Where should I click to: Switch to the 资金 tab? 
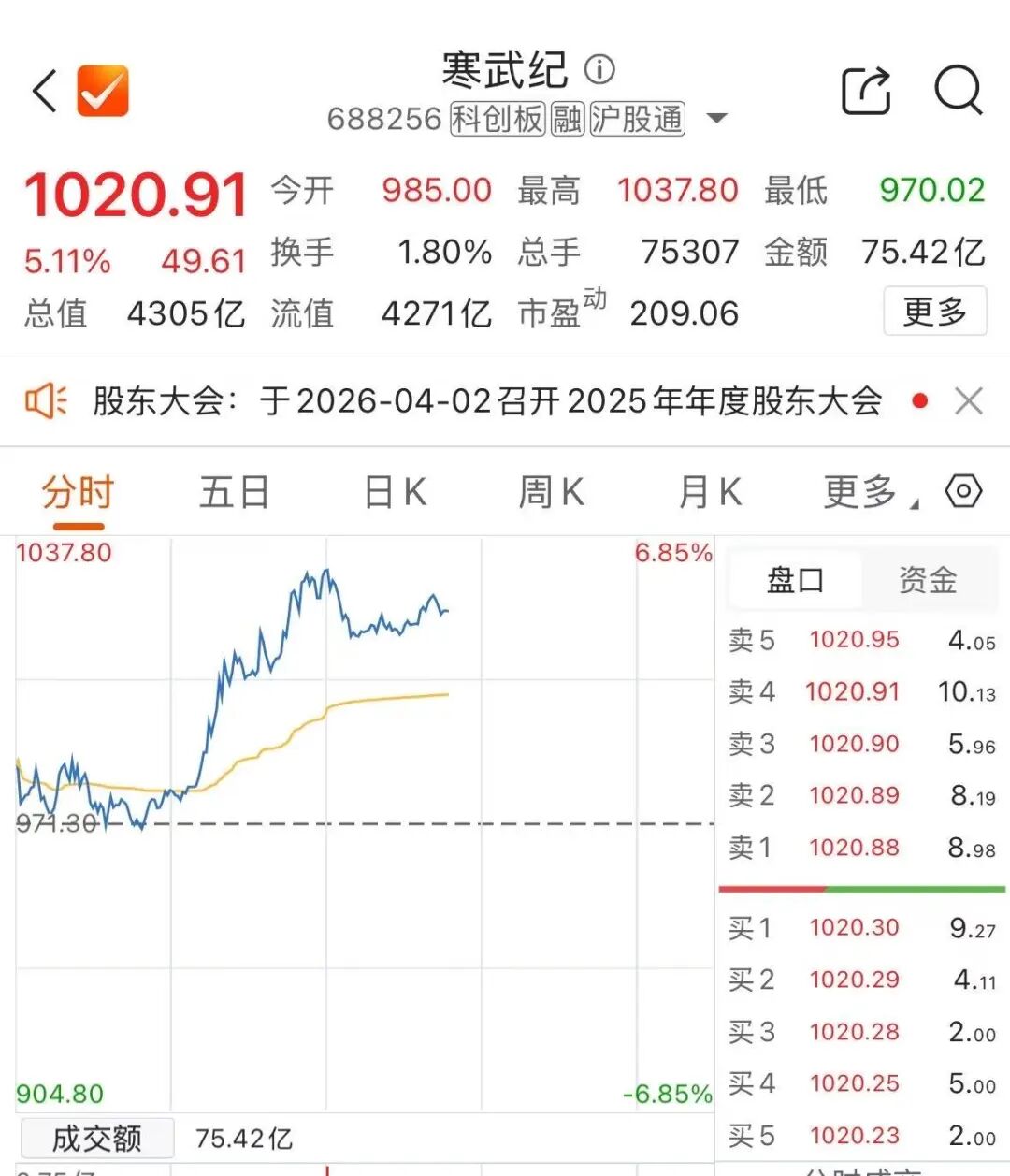tap(928, 580)
